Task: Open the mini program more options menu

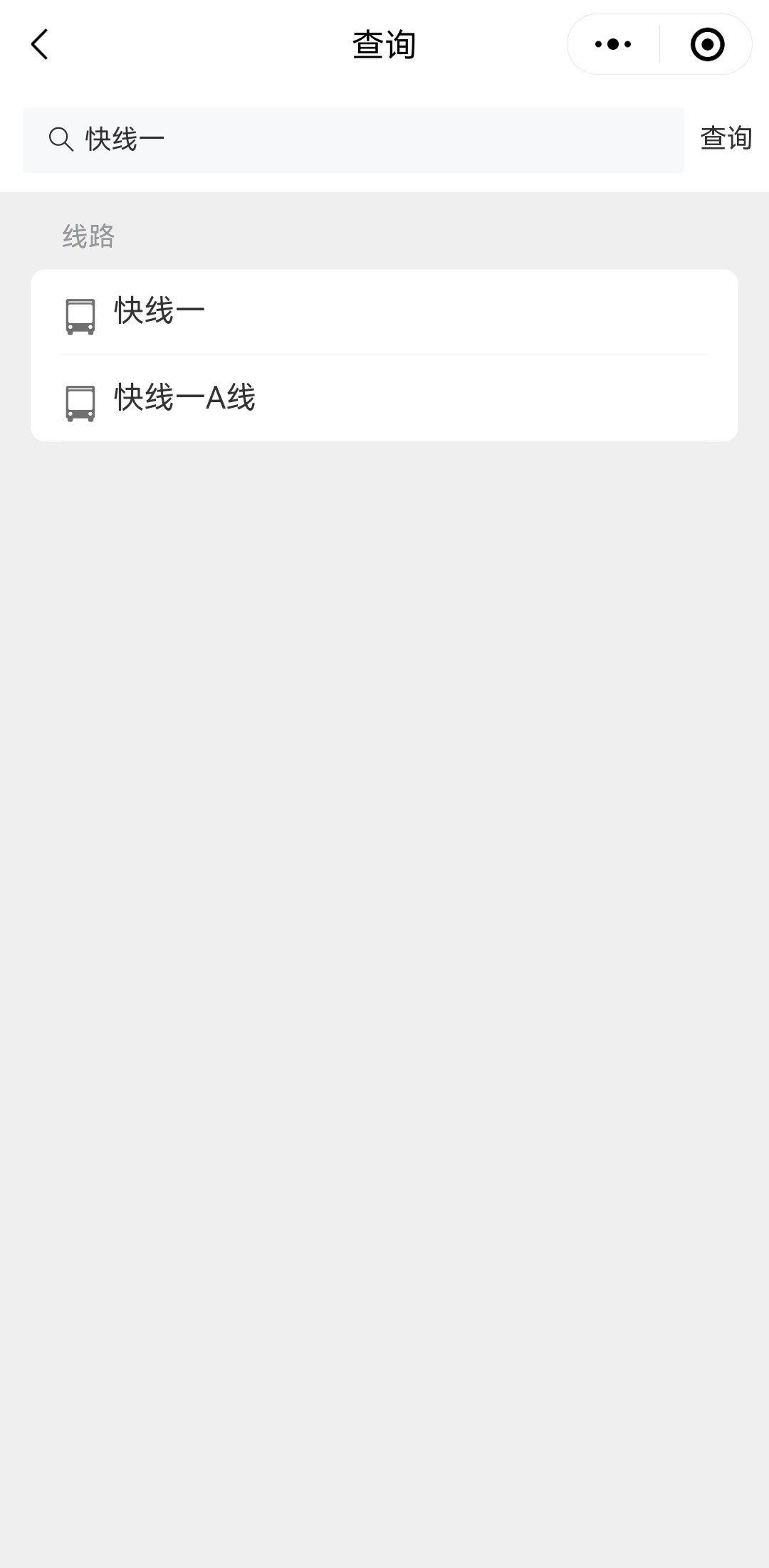Action: pyautogui.click(x=613, y=45)
